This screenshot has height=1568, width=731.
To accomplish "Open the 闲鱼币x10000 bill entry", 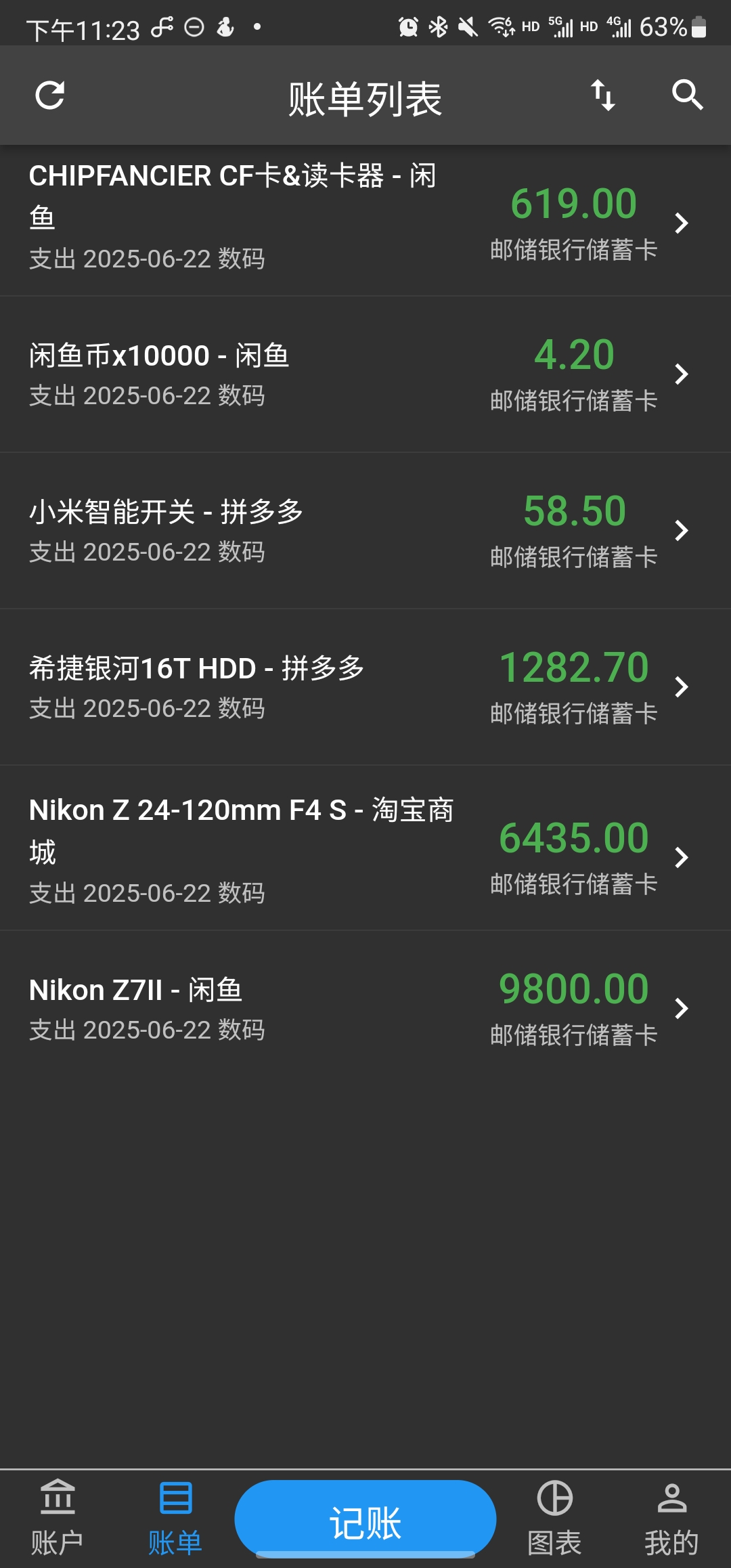I will [x=365, y=374].
